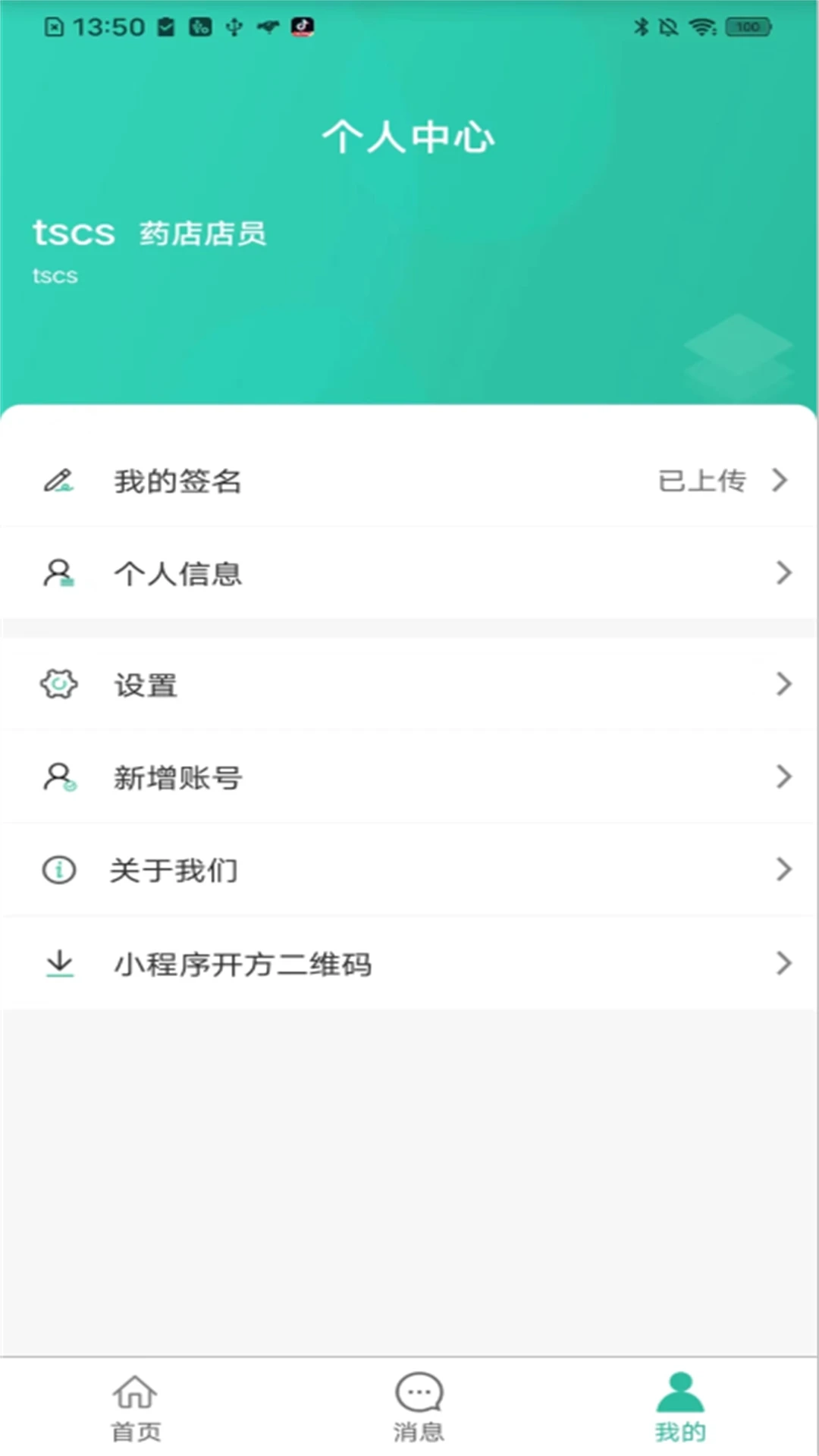Click the person icon for 个人信息

pos(59,574)
